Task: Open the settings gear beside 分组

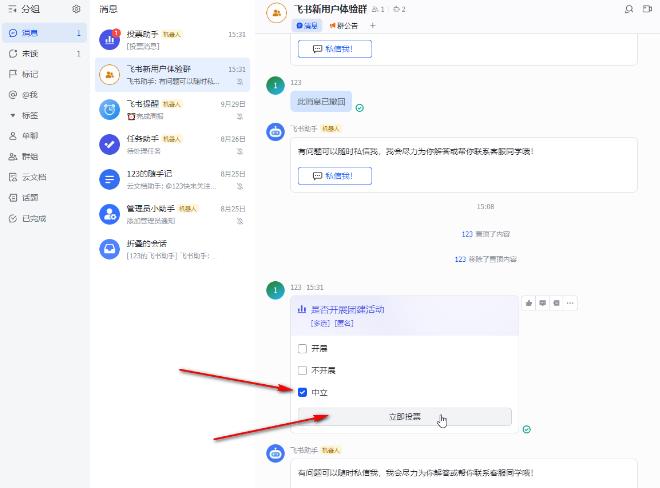Action: point(76,9)
